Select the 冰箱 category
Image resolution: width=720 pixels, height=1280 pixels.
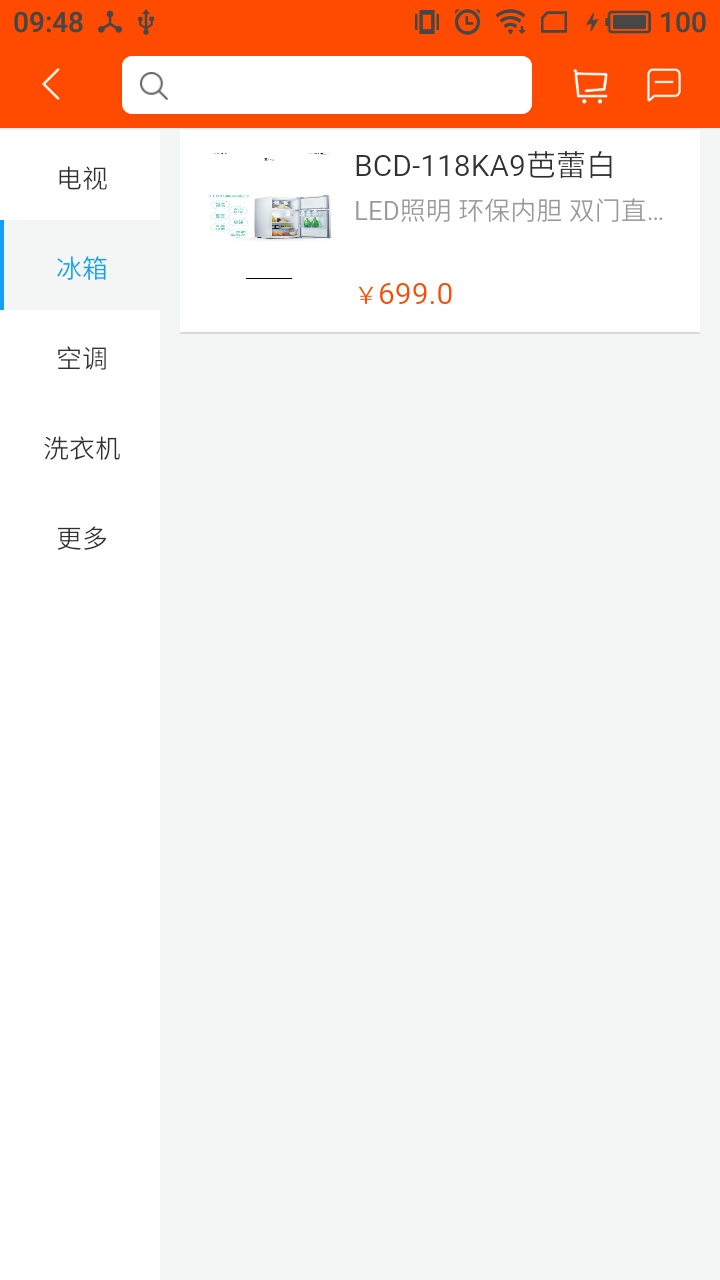point(81,268)
